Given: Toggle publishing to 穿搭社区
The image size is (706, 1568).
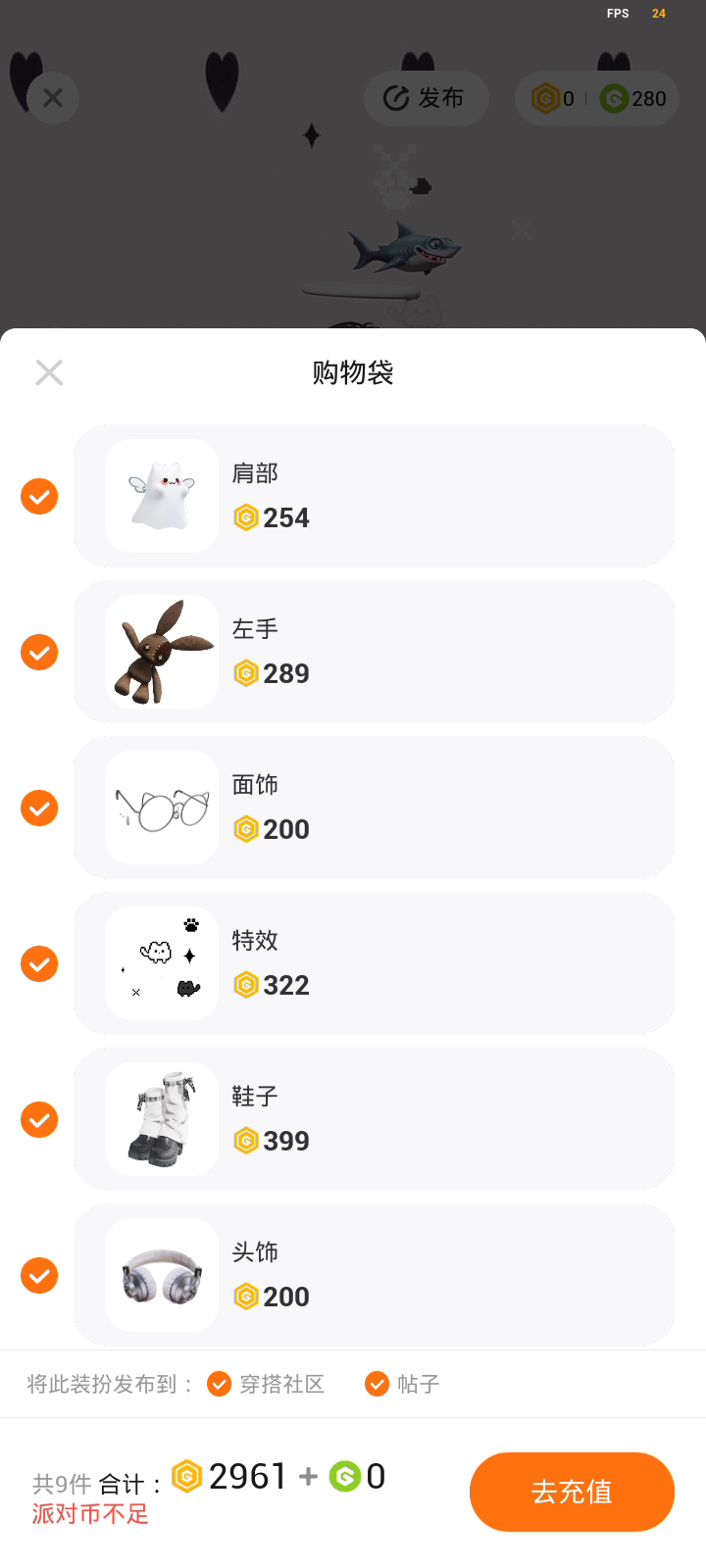Looking at the screenshot, I should 220,1384.
